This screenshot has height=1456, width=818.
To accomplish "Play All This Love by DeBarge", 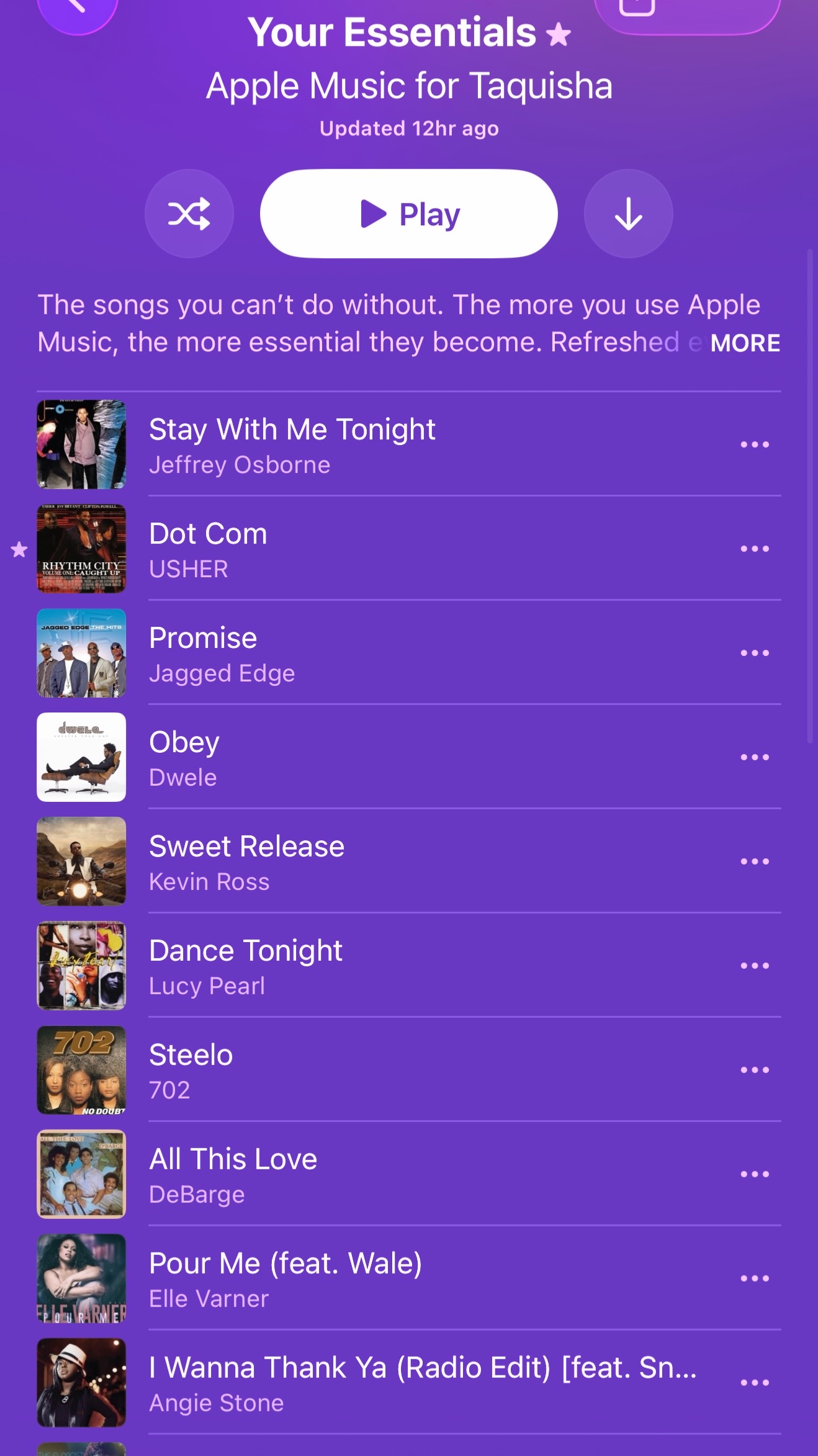I will pyautogui.click(x=409, y=1174).
